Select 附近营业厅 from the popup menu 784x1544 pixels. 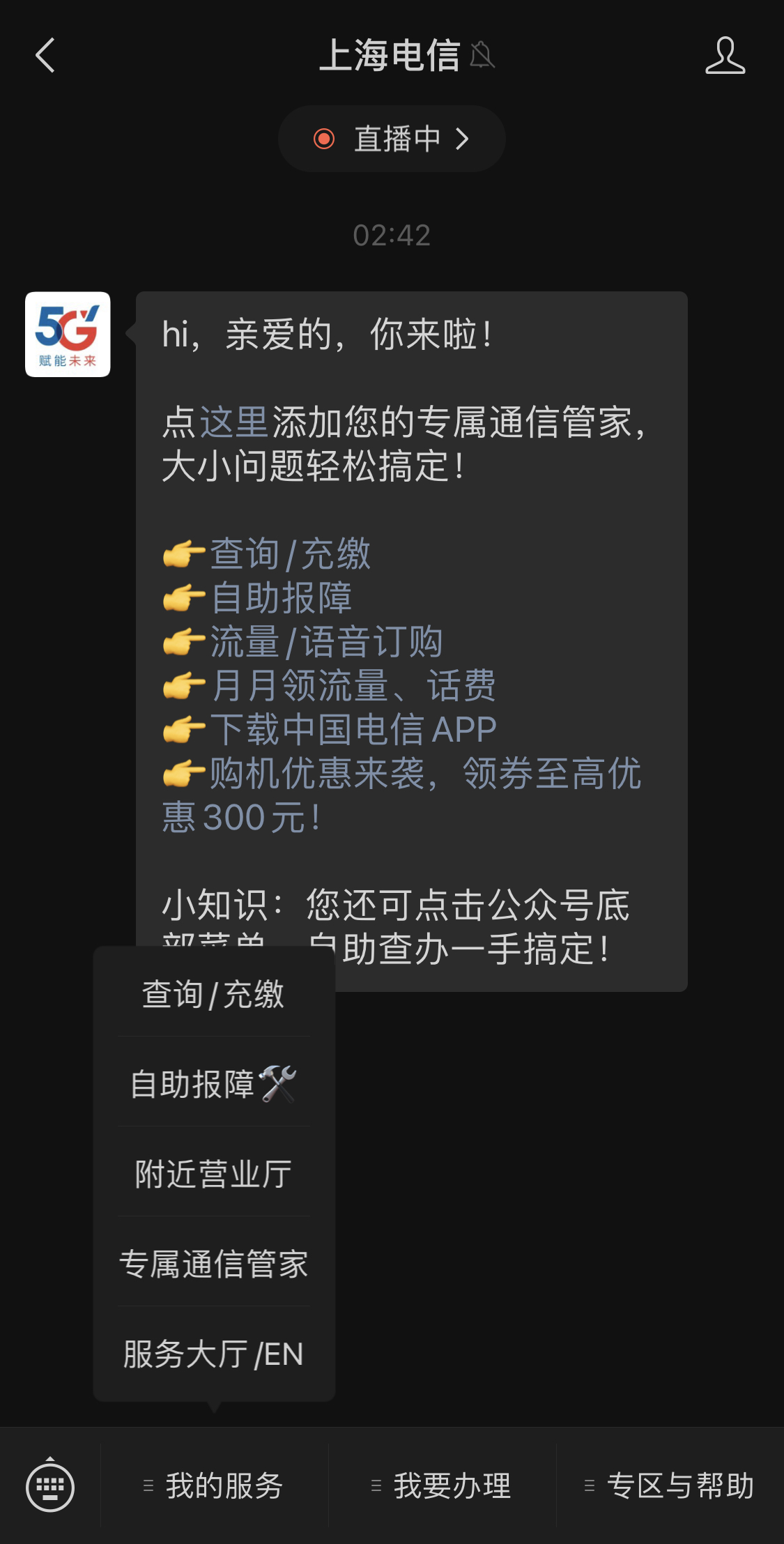tap(213, 1175)
